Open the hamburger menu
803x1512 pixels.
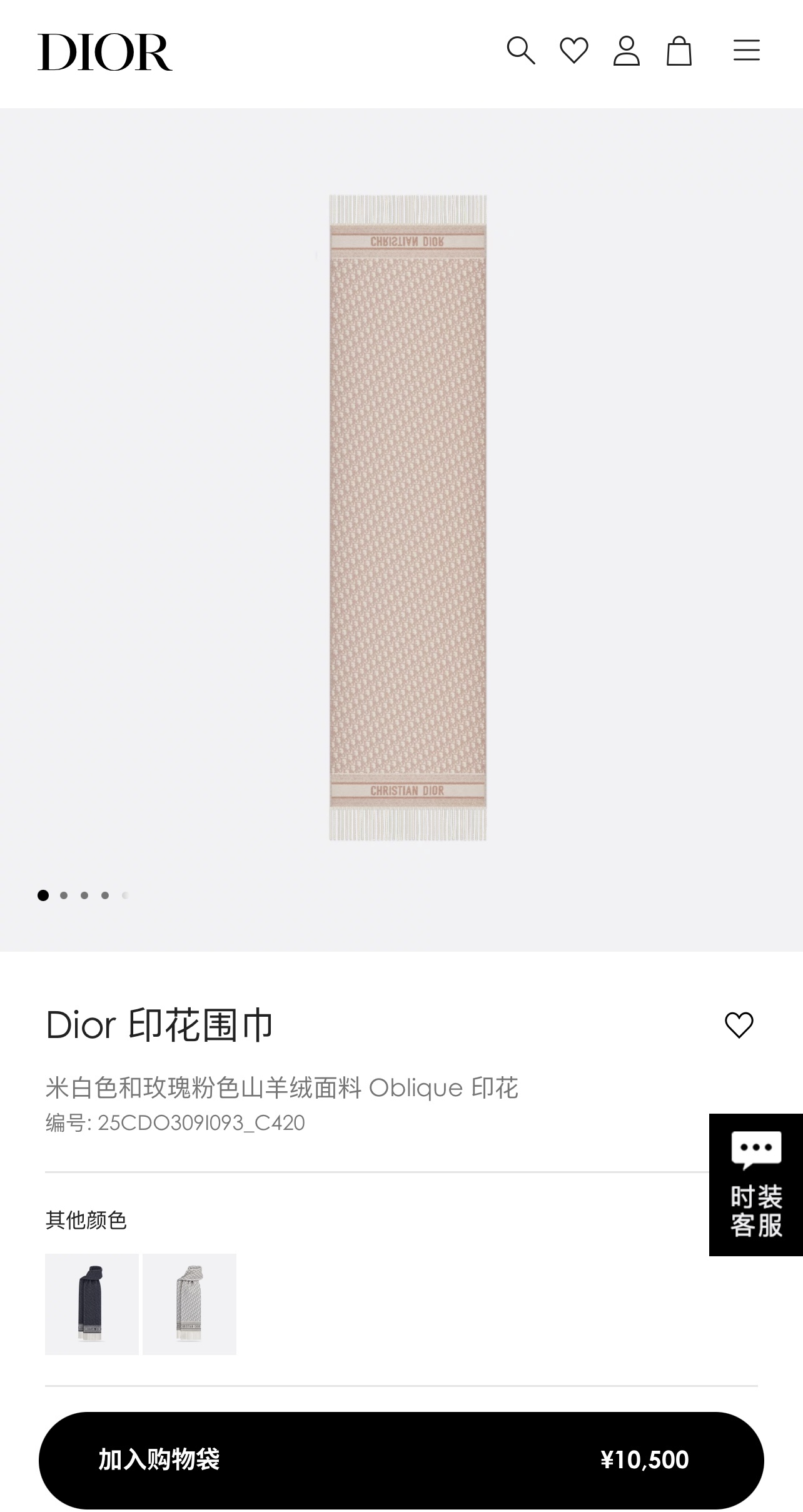(746, 51)
